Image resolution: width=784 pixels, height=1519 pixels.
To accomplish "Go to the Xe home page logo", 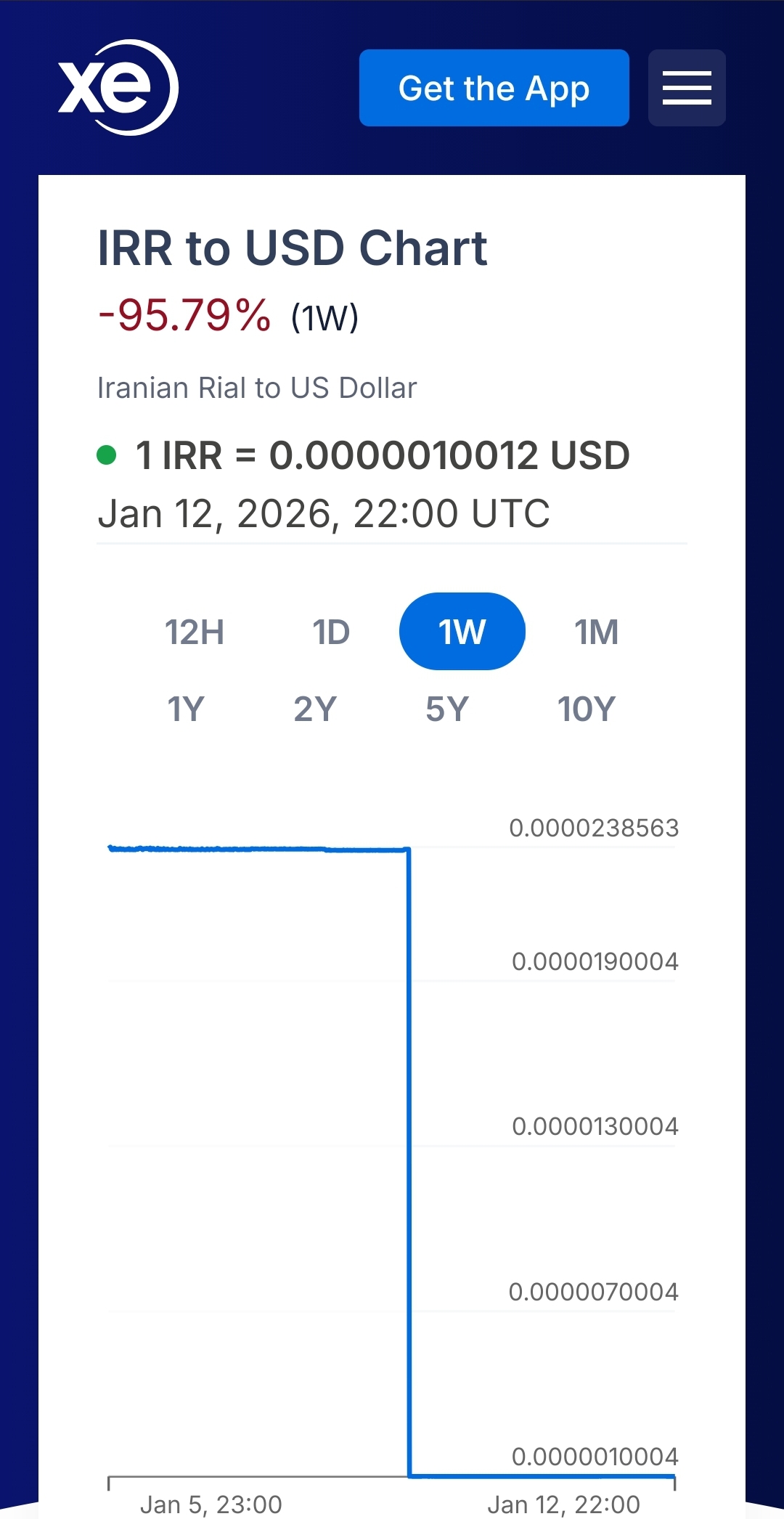I will [118, 88].
